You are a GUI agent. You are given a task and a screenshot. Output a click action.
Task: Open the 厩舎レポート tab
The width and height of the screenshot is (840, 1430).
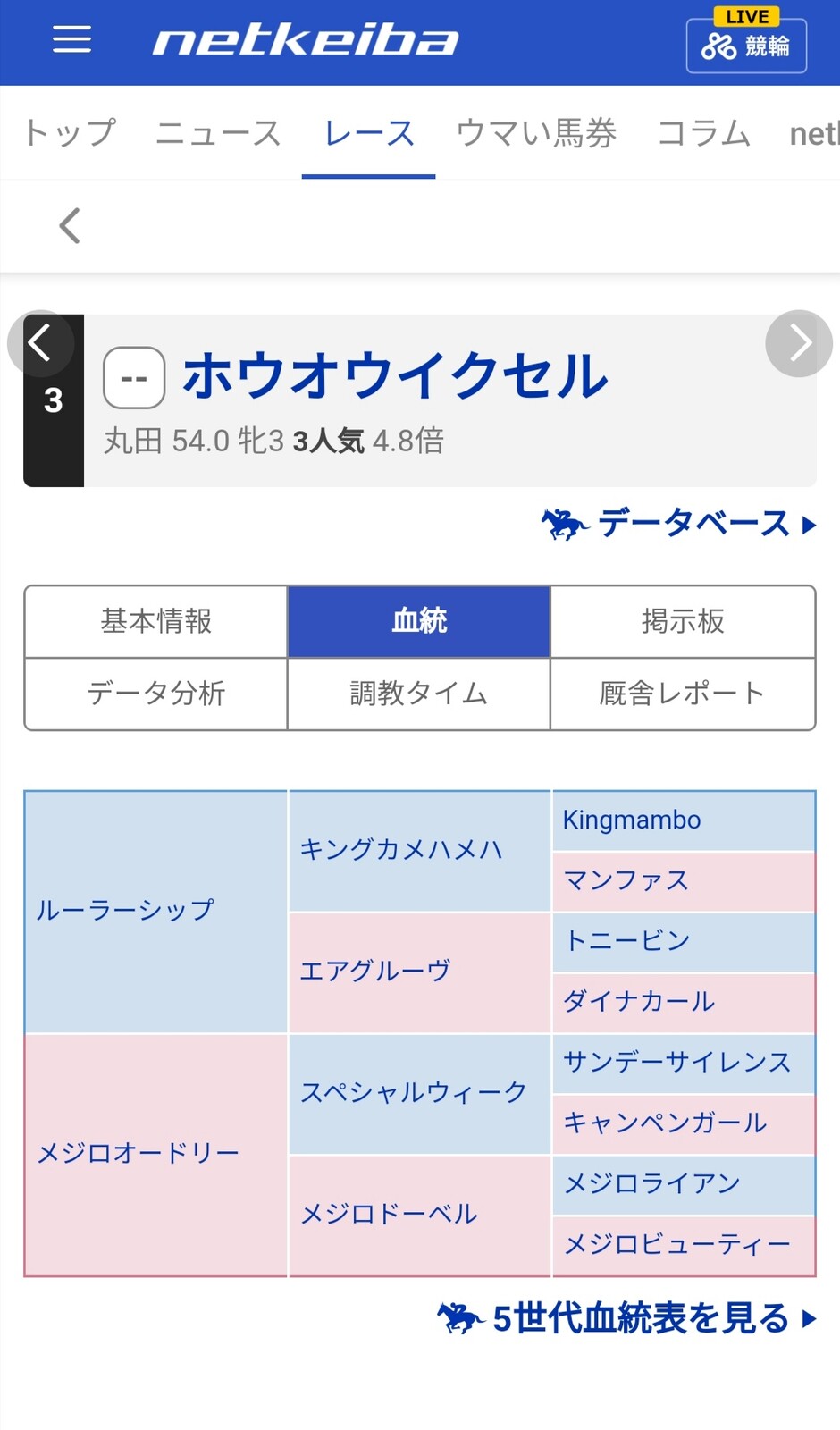tap(683, 694)
